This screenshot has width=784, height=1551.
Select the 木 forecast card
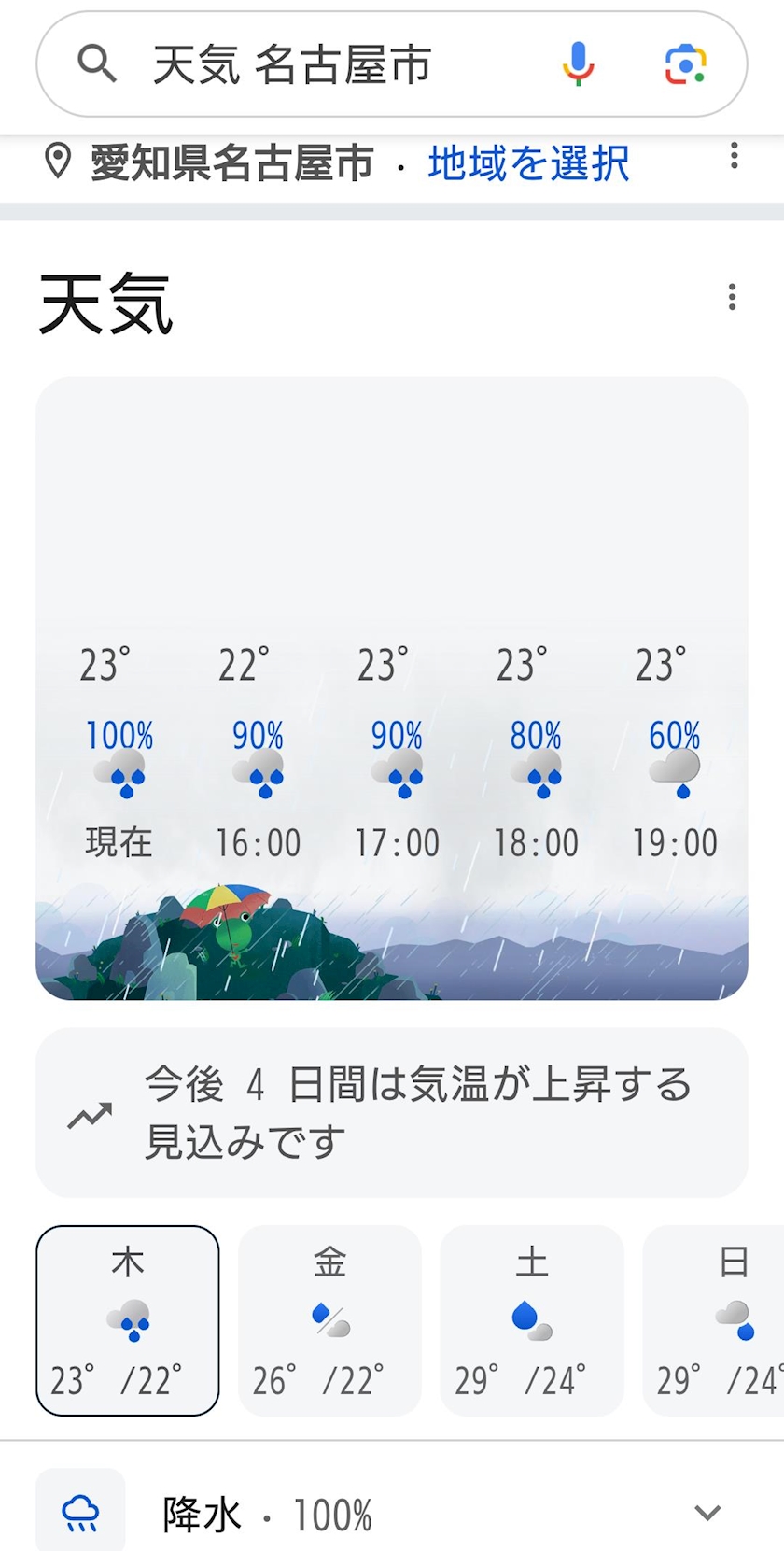point(128,1320)
